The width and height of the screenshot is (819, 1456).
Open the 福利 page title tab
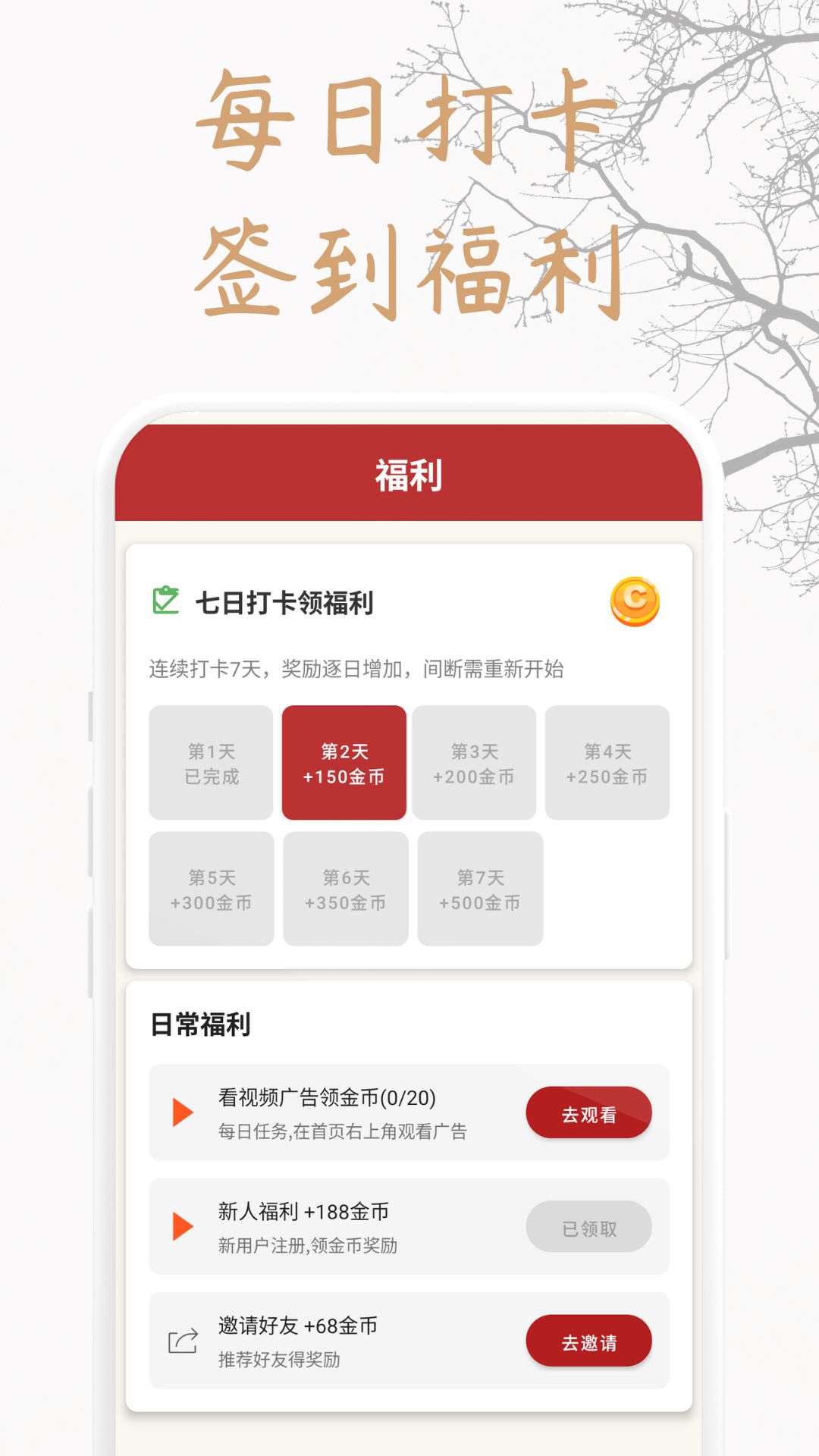click(409, 474)
